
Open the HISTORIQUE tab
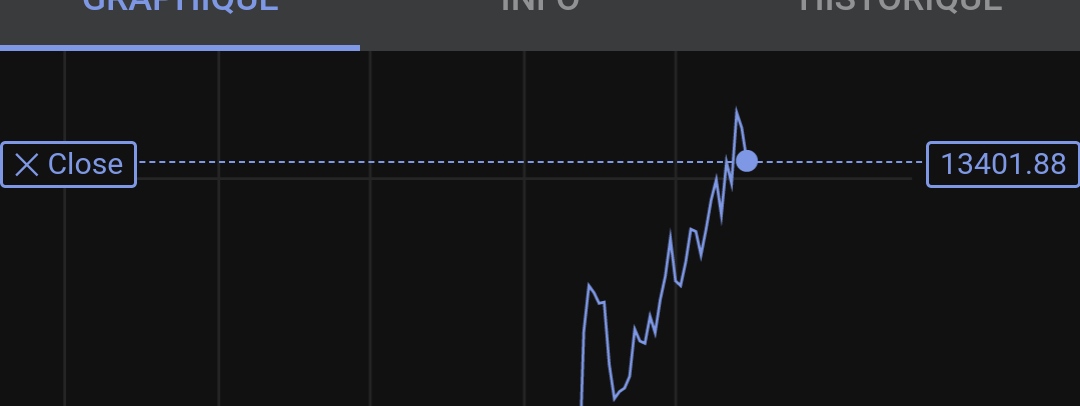click(x=898, y=8)
